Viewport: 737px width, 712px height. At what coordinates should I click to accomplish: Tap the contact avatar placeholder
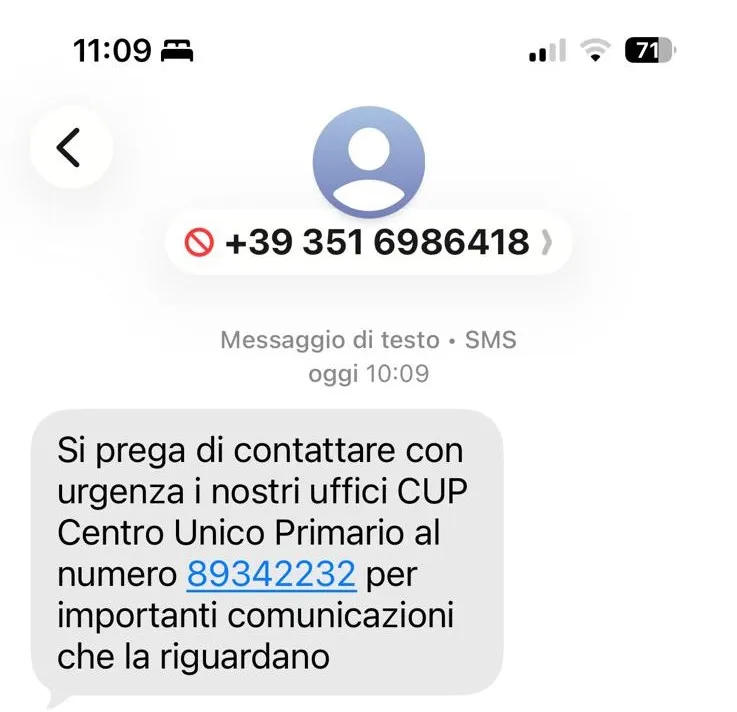pyautogui.click(x=368, y=162)
